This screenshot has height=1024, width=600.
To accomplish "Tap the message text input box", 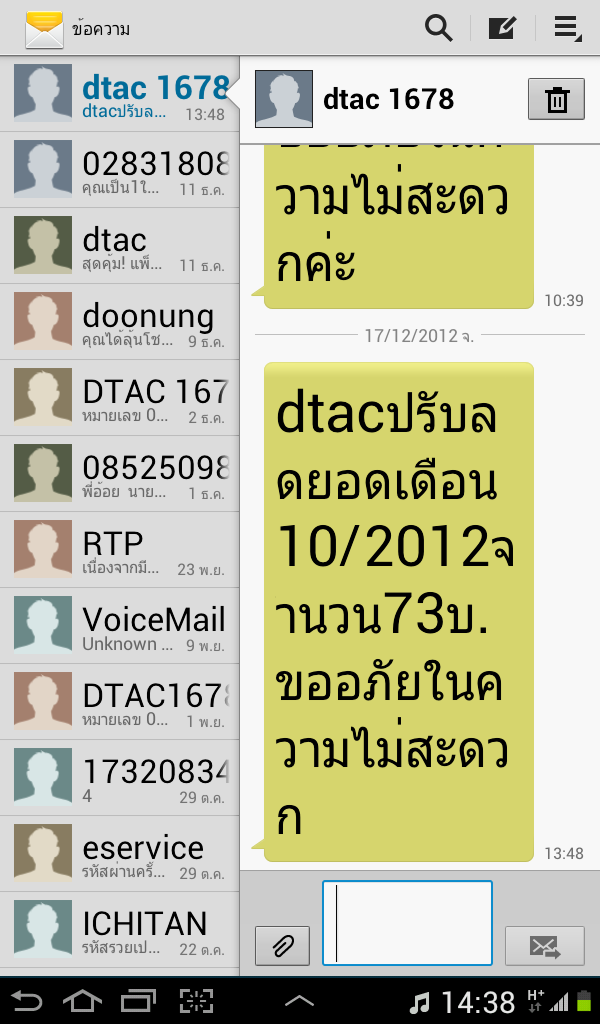I will click(407, 923).
